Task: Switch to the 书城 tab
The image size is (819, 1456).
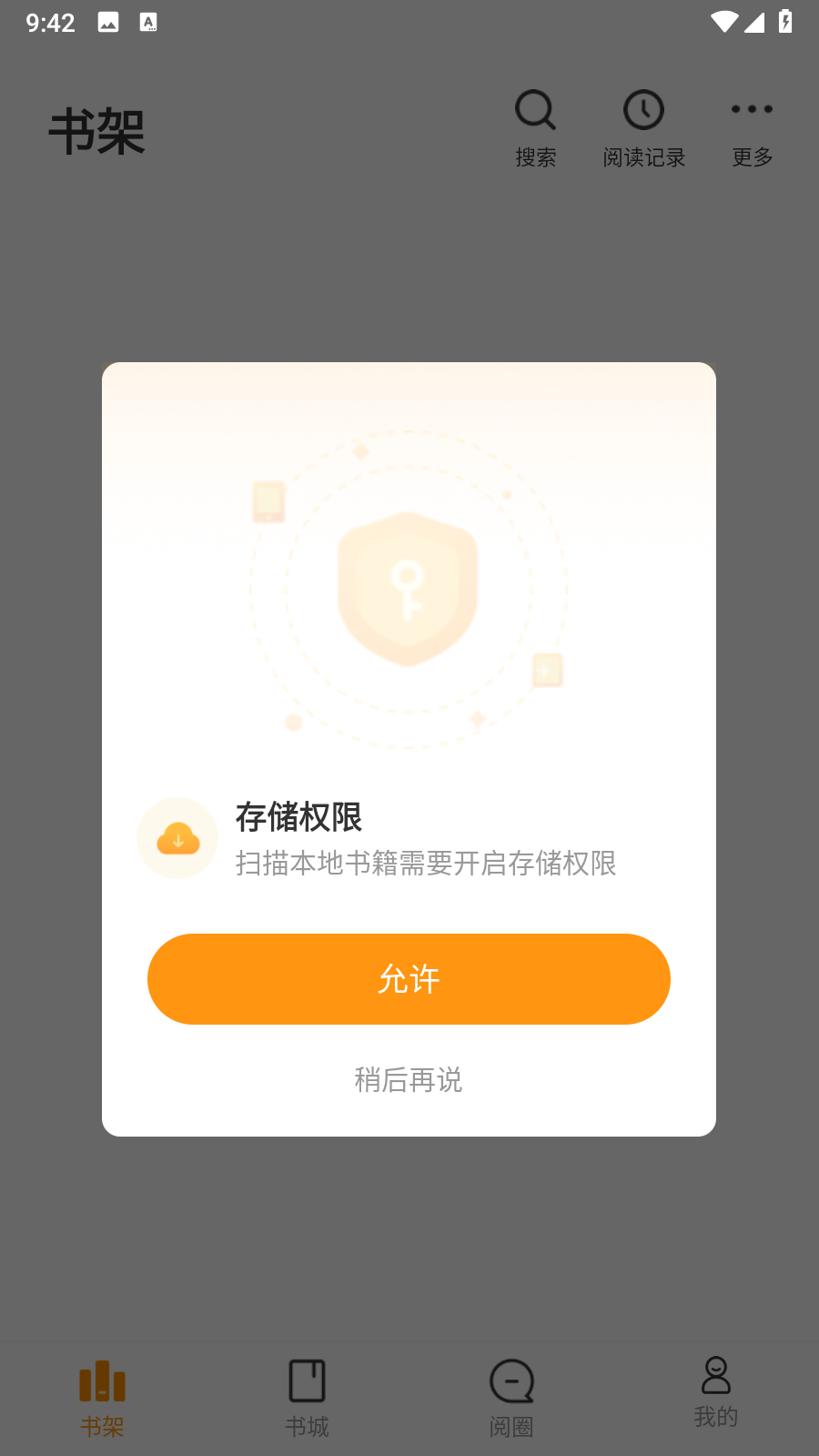Action: tap(307, 1398)
